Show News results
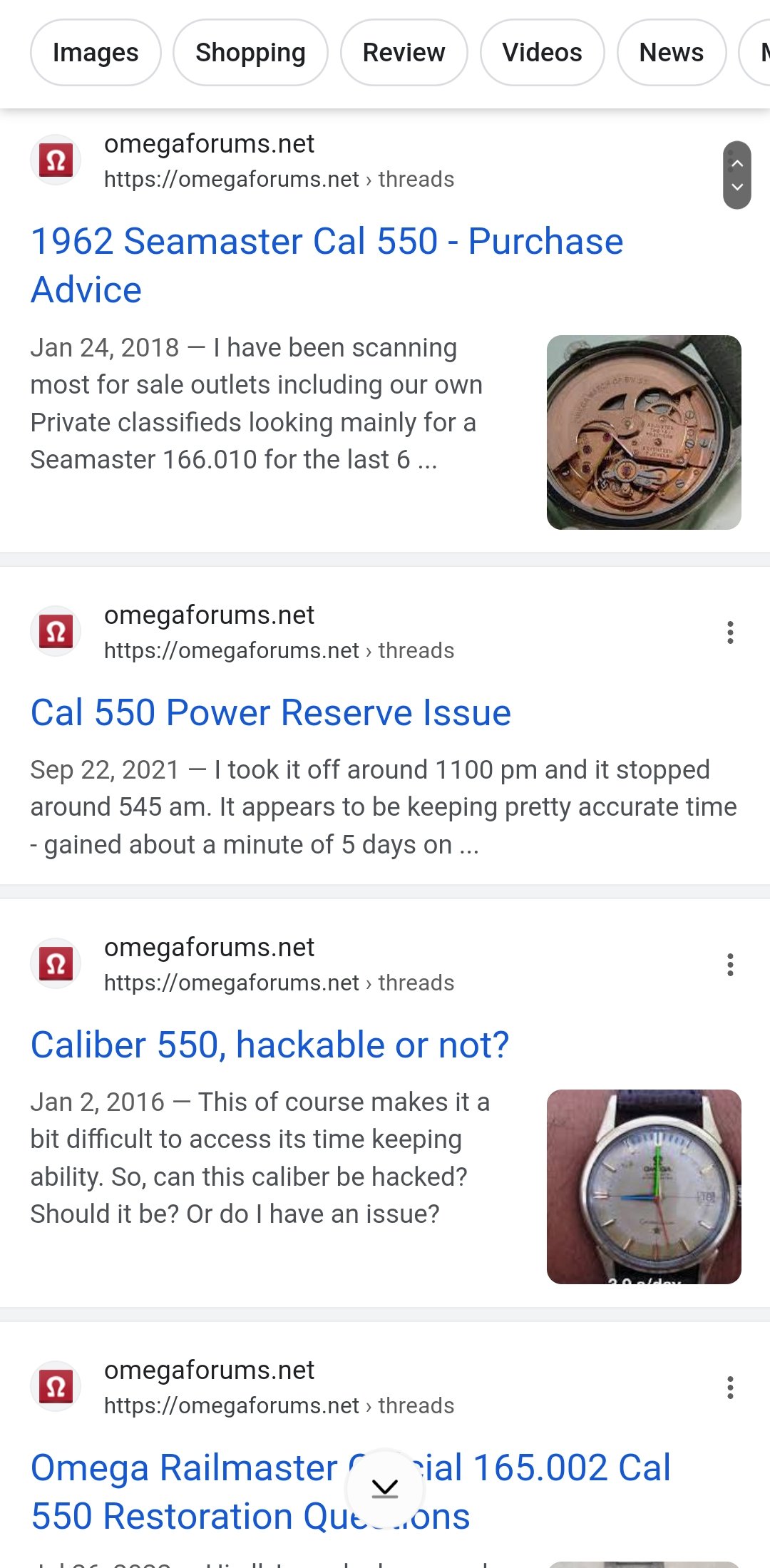Screen dimensions: 770x1568 point(671,53)
